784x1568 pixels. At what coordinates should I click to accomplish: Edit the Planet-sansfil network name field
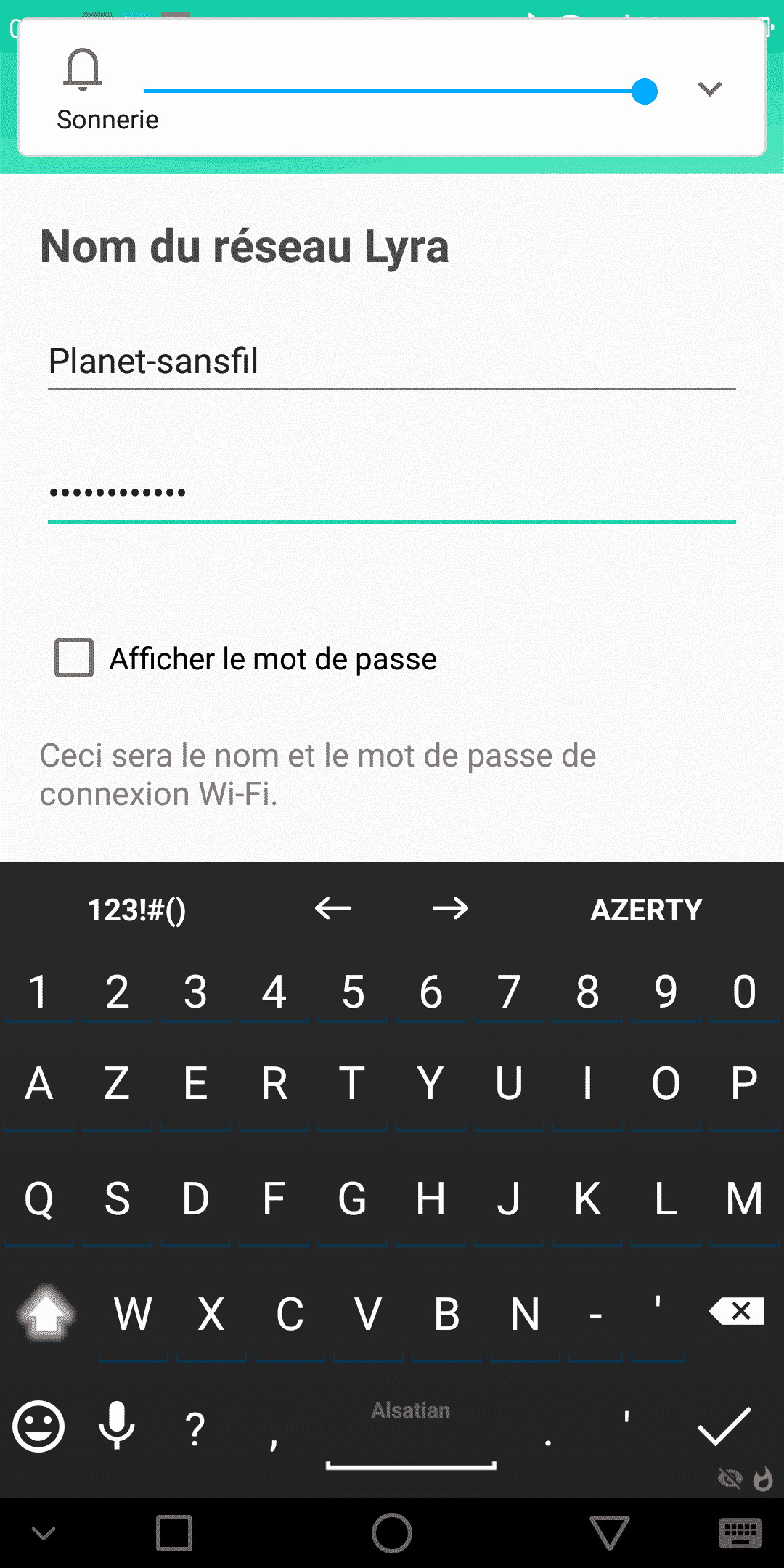391,362
